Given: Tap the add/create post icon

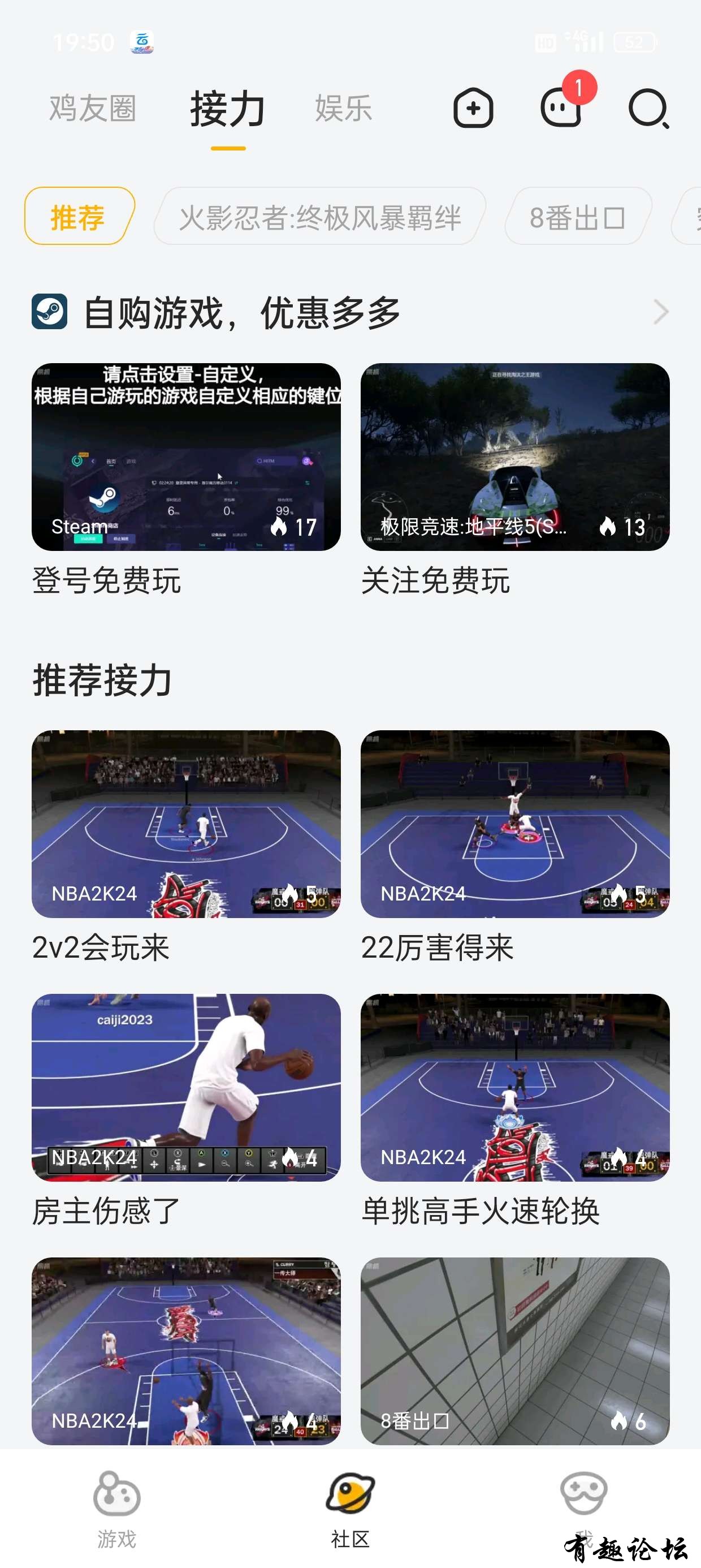Looking at the screenshot, I should point(473,109).
